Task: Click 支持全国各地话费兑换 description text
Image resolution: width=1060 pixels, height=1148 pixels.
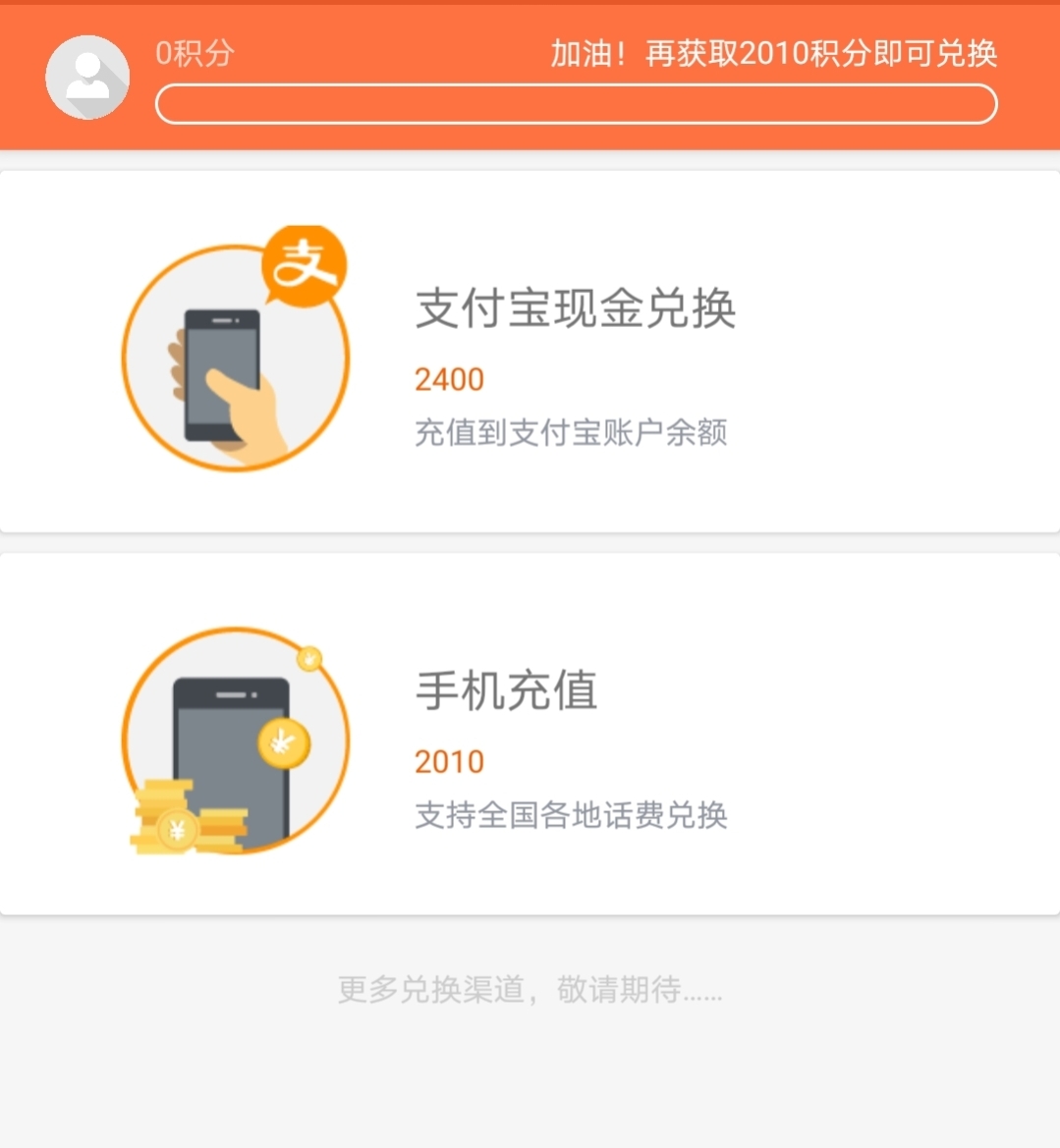Action: [573, 816]
